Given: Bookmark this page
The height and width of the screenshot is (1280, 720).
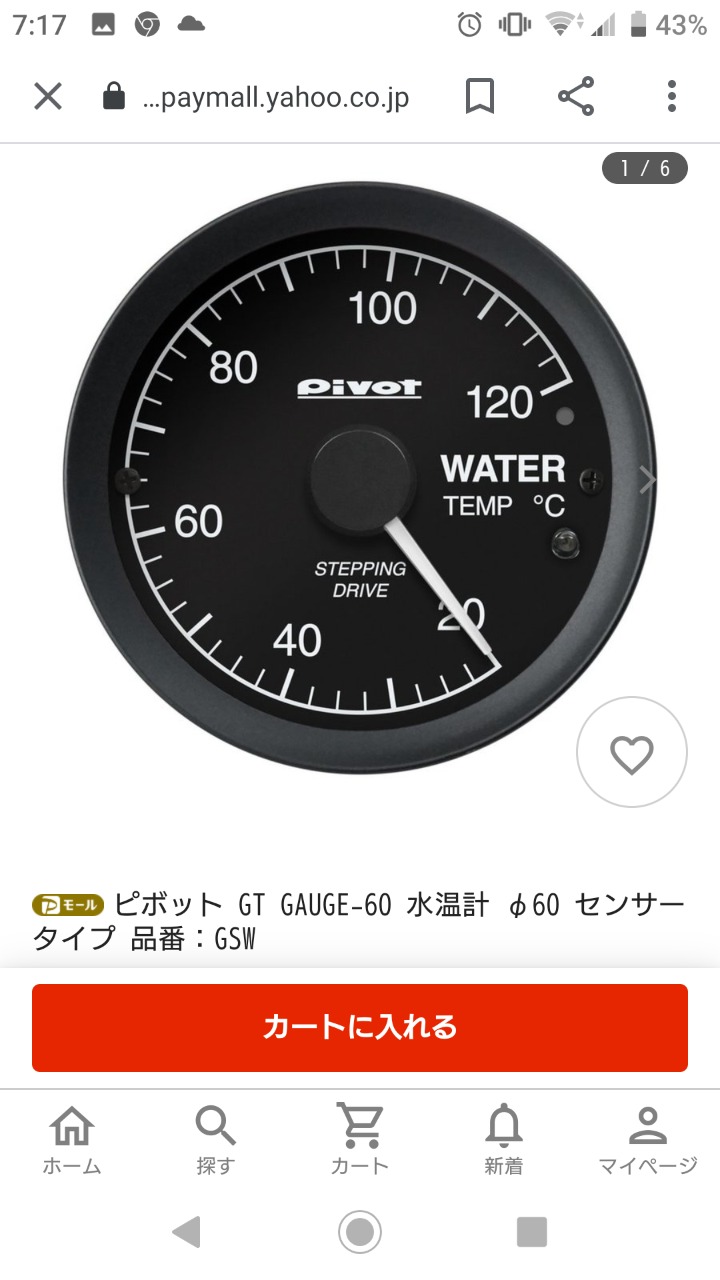Looking at the screenshot, I should pos(480,97).
